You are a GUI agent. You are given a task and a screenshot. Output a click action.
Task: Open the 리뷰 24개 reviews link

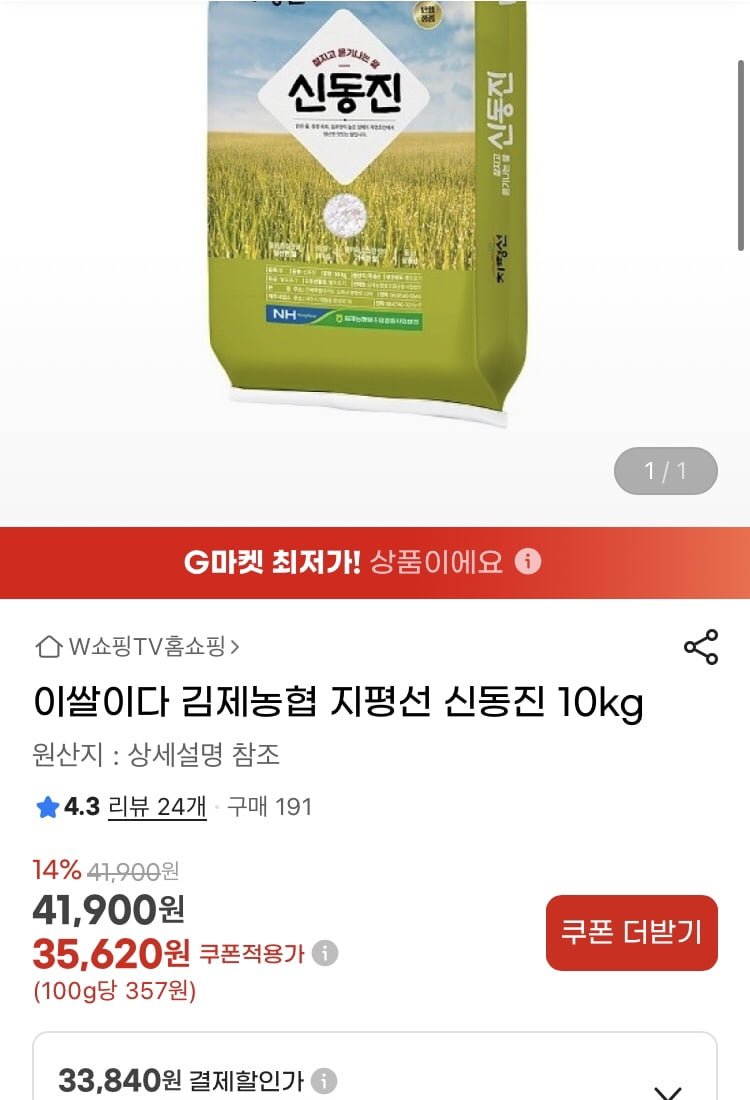(157, 807)
